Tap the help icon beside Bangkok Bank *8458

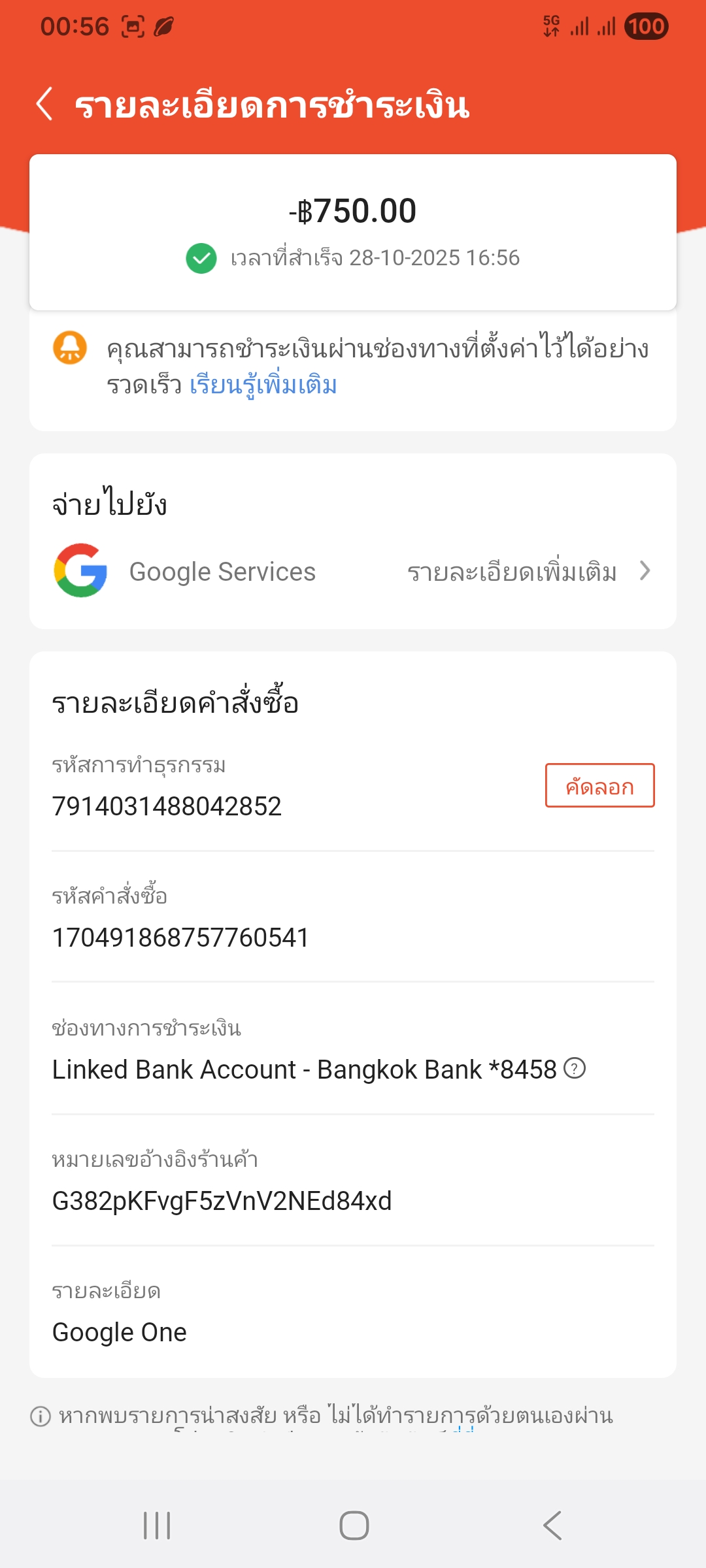575,1068
